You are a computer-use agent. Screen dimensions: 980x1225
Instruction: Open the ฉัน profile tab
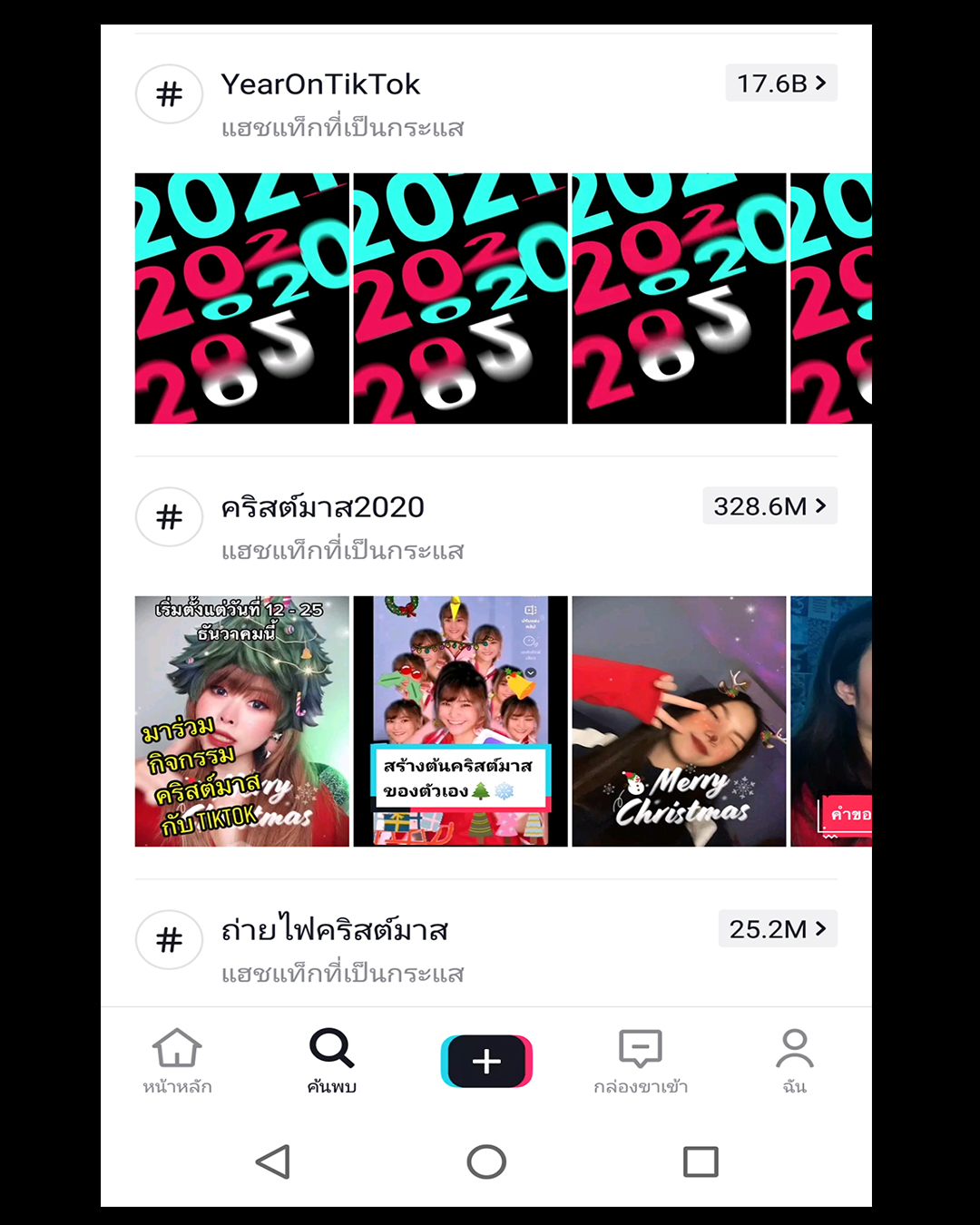click(x=794, y=1060)
